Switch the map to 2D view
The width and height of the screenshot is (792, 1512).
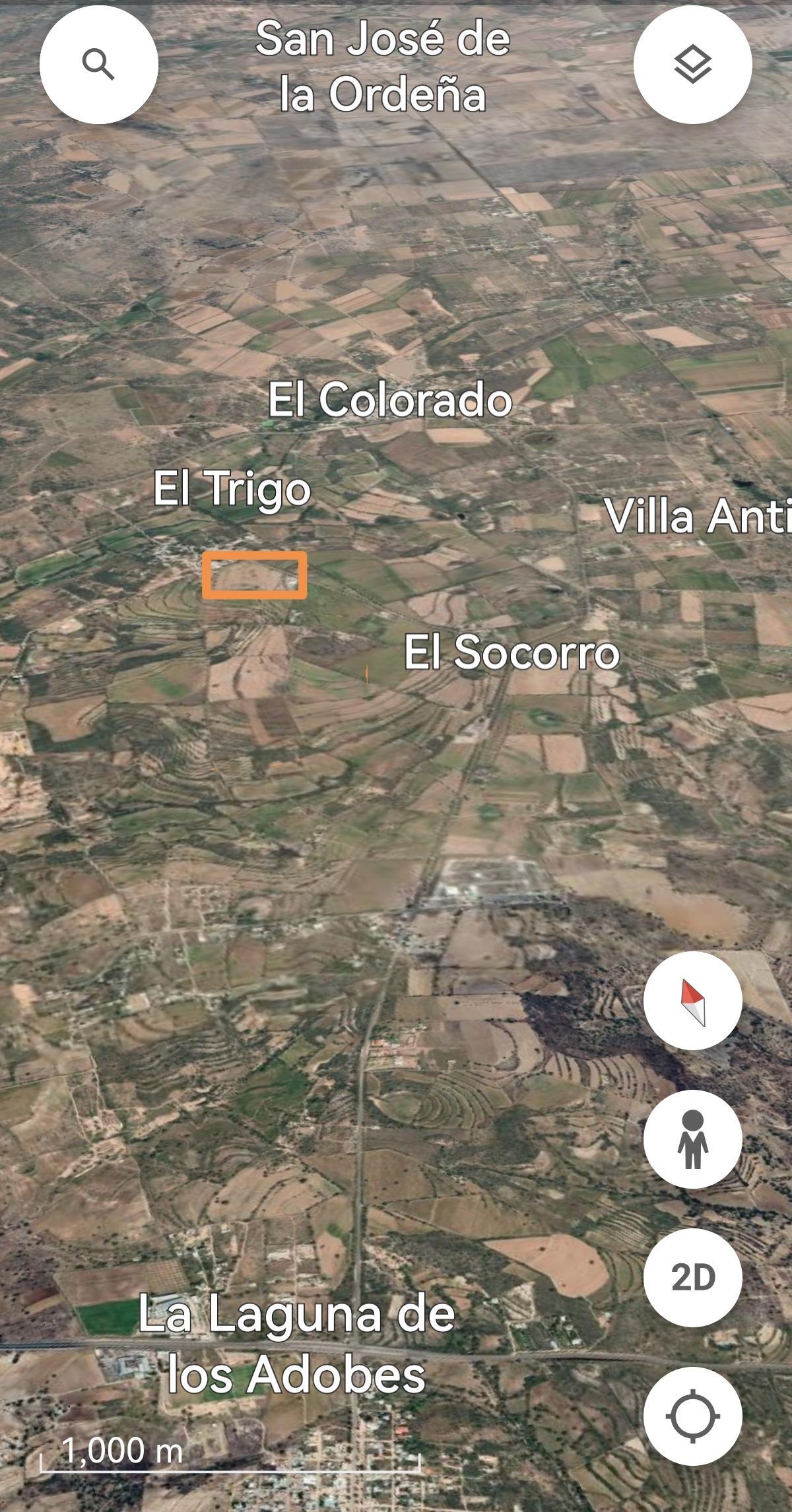692,1278
